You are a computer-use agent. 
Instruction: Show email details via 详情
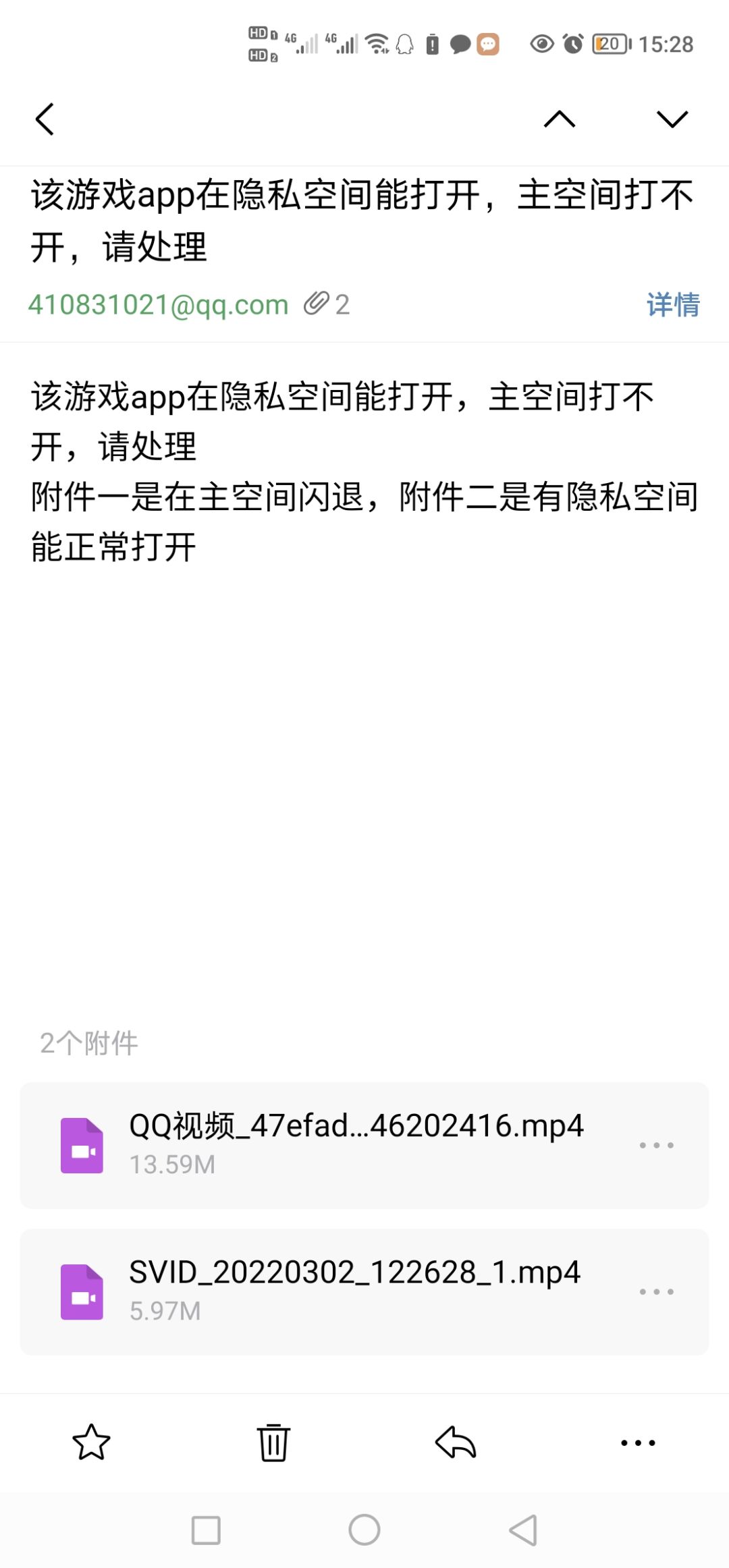(x=672, y=305)
